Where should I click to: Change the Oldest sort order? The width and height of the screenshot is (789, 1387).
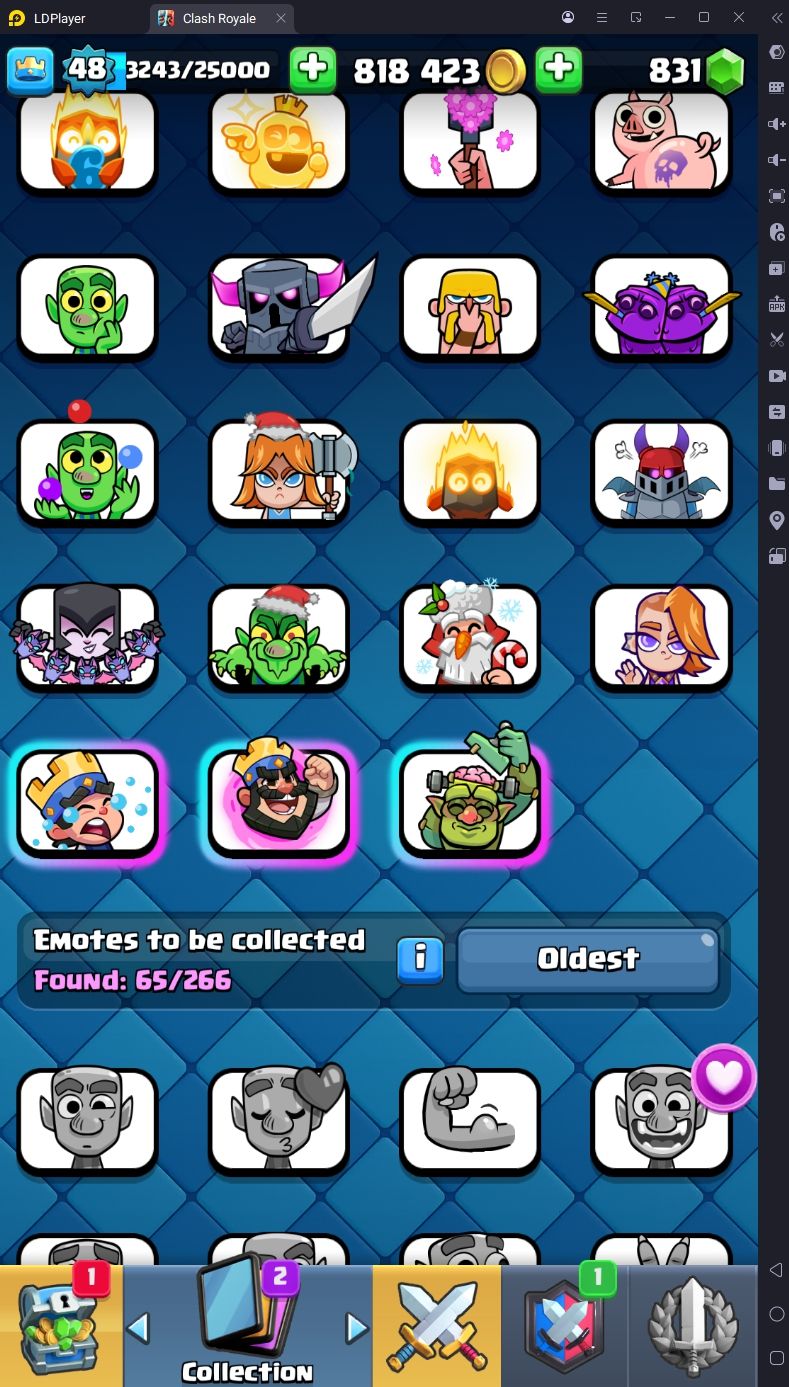(588, 960)
